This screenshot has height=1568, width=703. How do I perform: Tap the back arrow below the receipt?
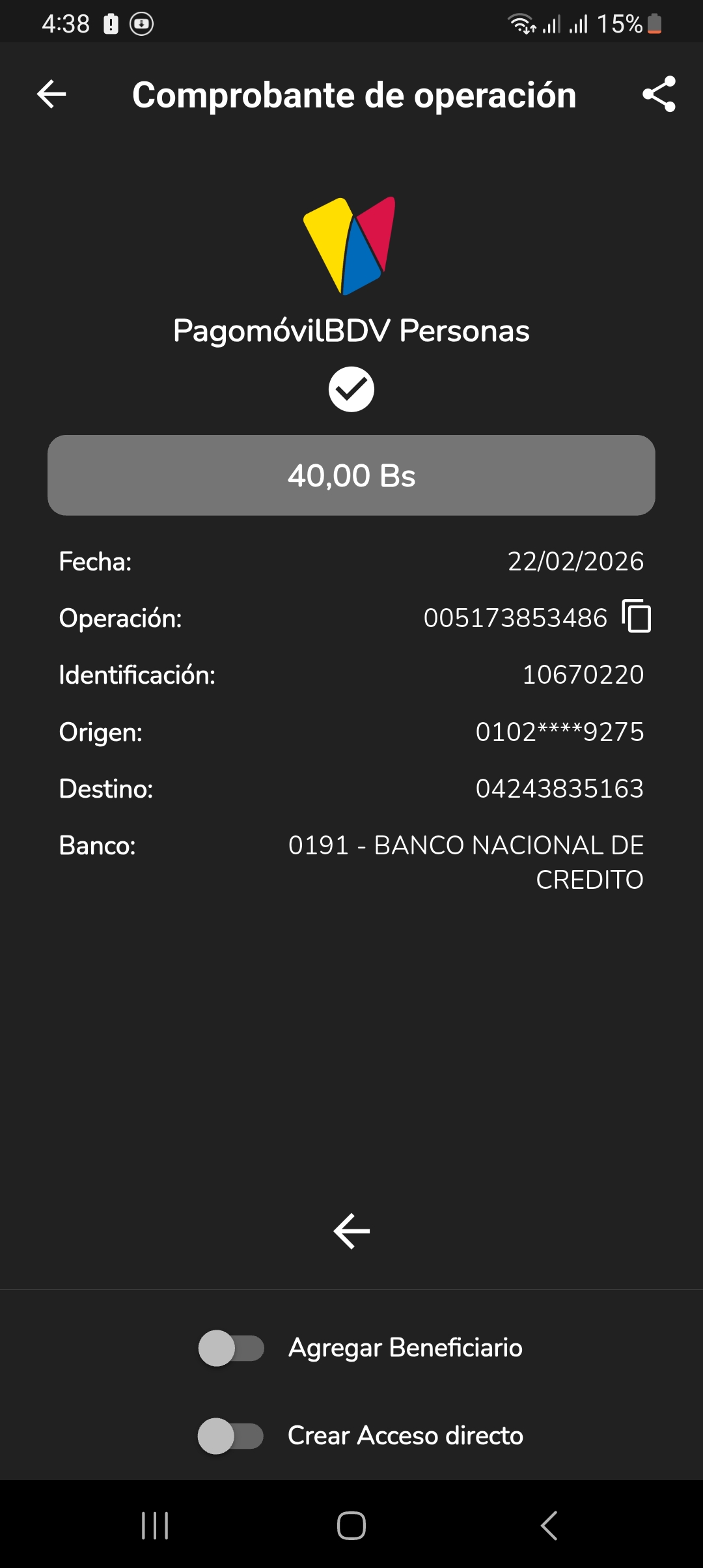pyautogui.click(x=351, y=1231)
